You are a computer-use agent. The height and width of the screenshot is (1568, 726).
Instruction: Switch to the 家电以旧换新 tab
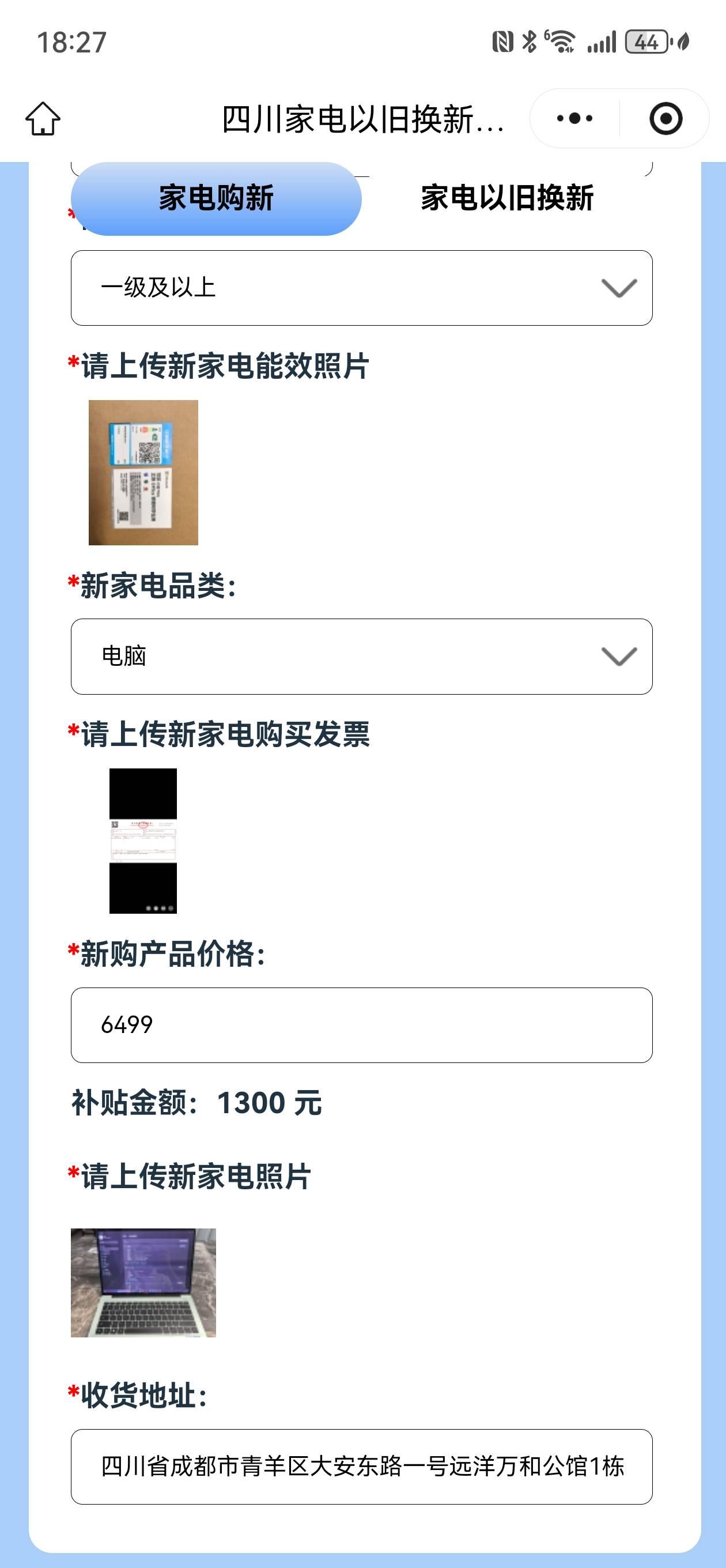pyautogui.click(x=507, y=198)
